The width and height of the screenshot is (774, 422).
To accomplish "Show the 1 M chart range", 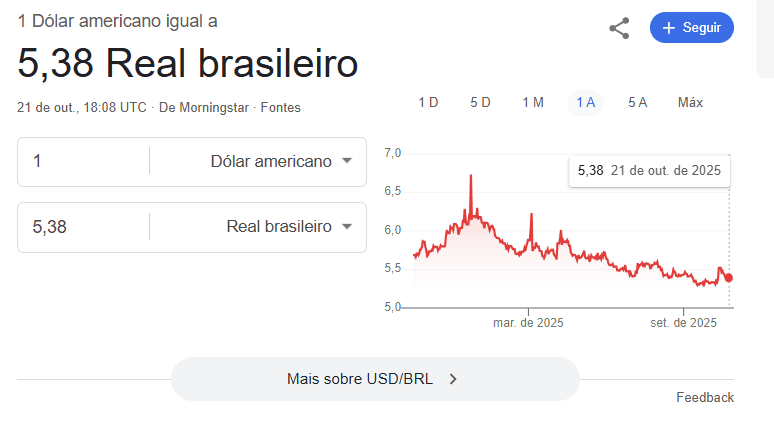I will (x=532, y=102).
